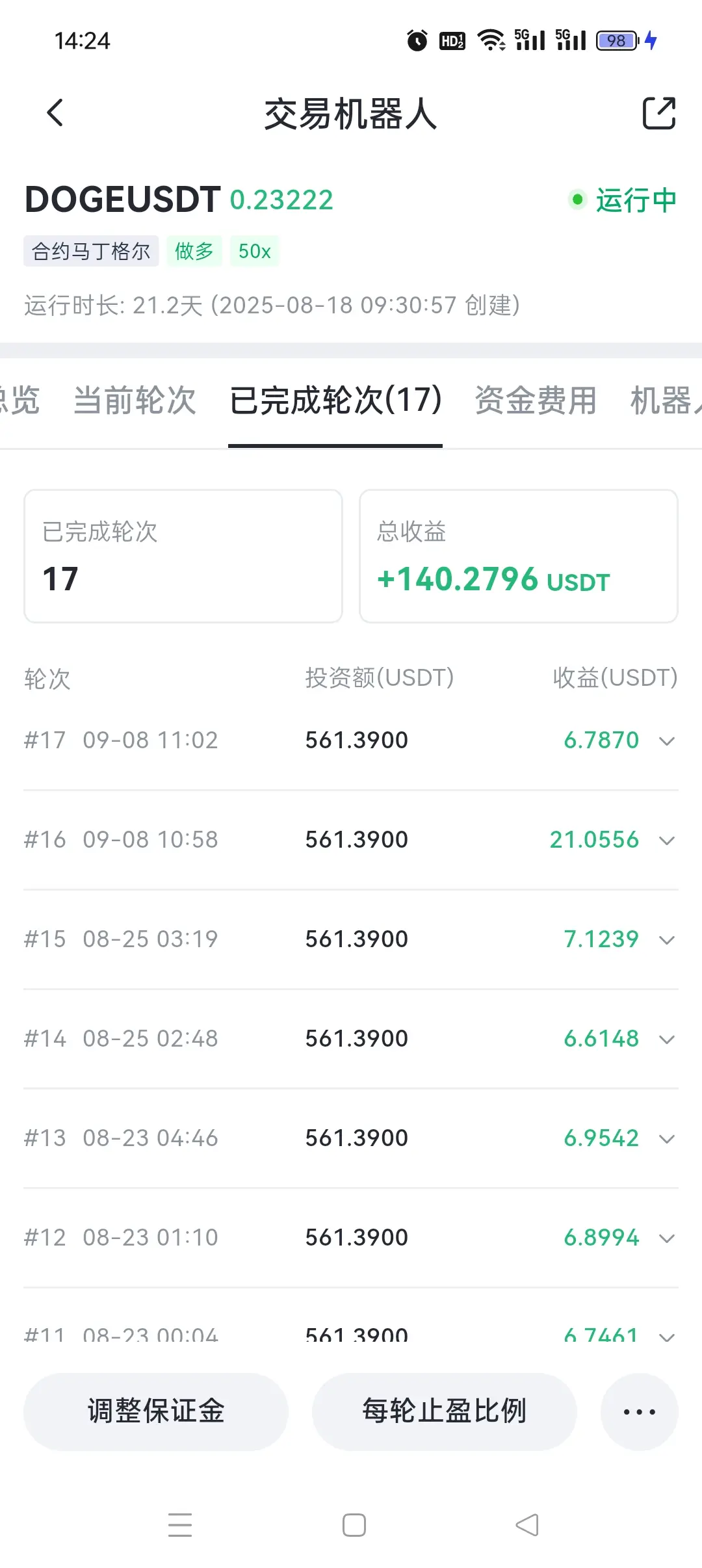This screenshot has width=702, height=1568.
Task: Go back from the 交易机器人 page
Action: tap(55, 113)
